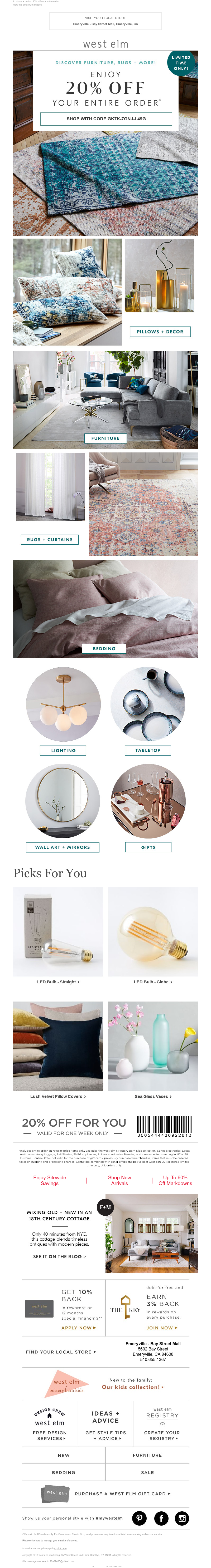Open the Sea Glass Vases product
This screenshot has width=211, height=1568.
(153, 1096)
